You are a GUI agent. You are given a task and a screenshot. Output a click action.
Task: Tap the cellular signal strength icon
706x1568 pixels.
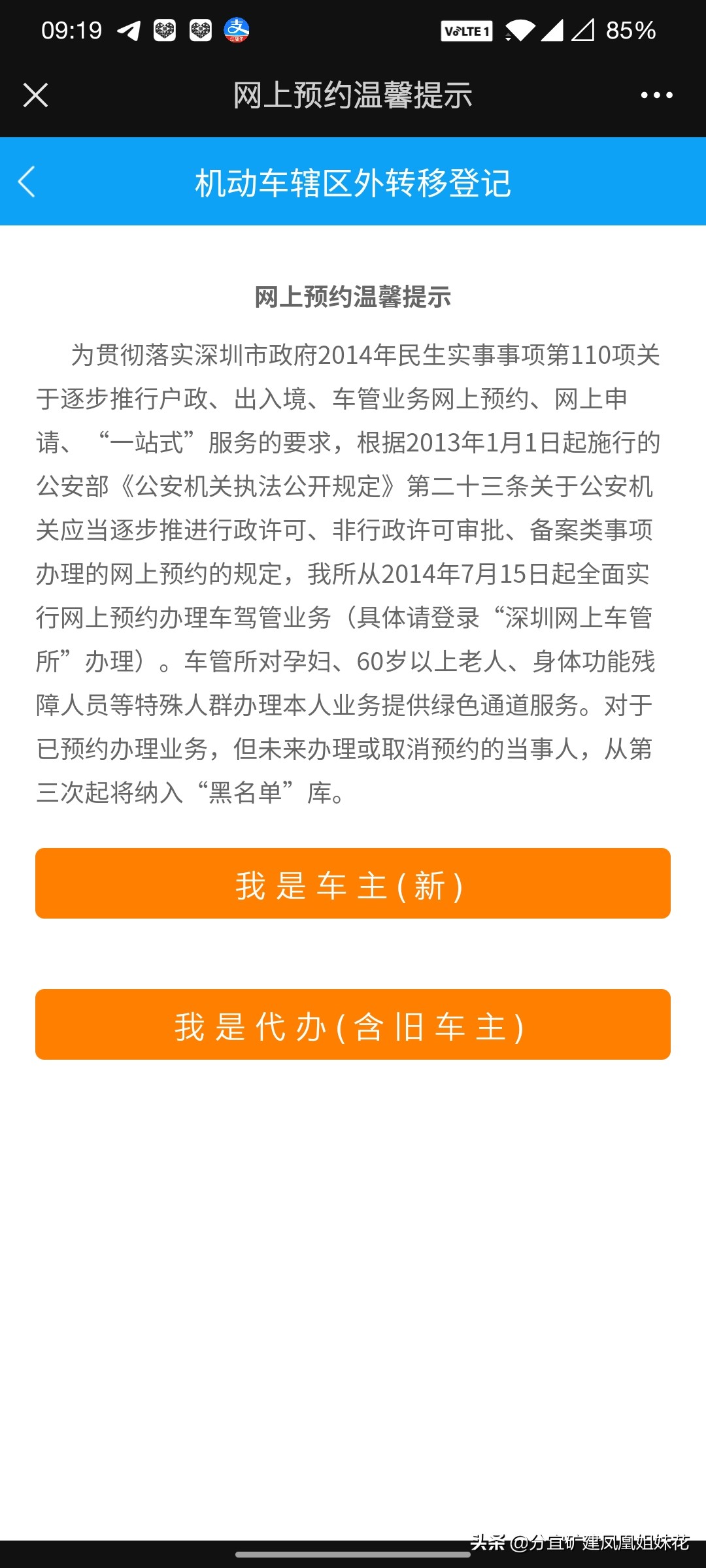[552, 31]
